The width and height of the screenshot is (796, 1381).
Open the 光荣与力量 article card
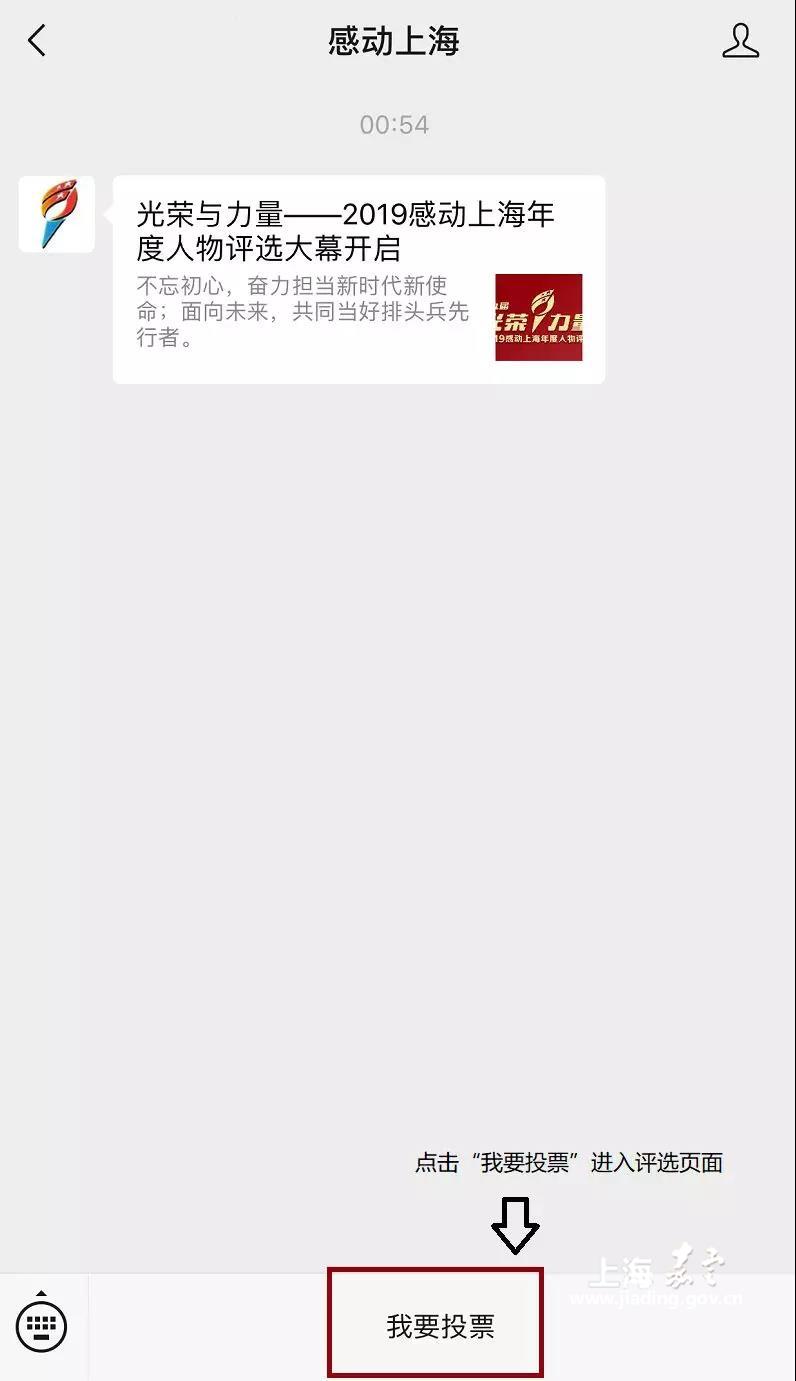click(358, 279)
